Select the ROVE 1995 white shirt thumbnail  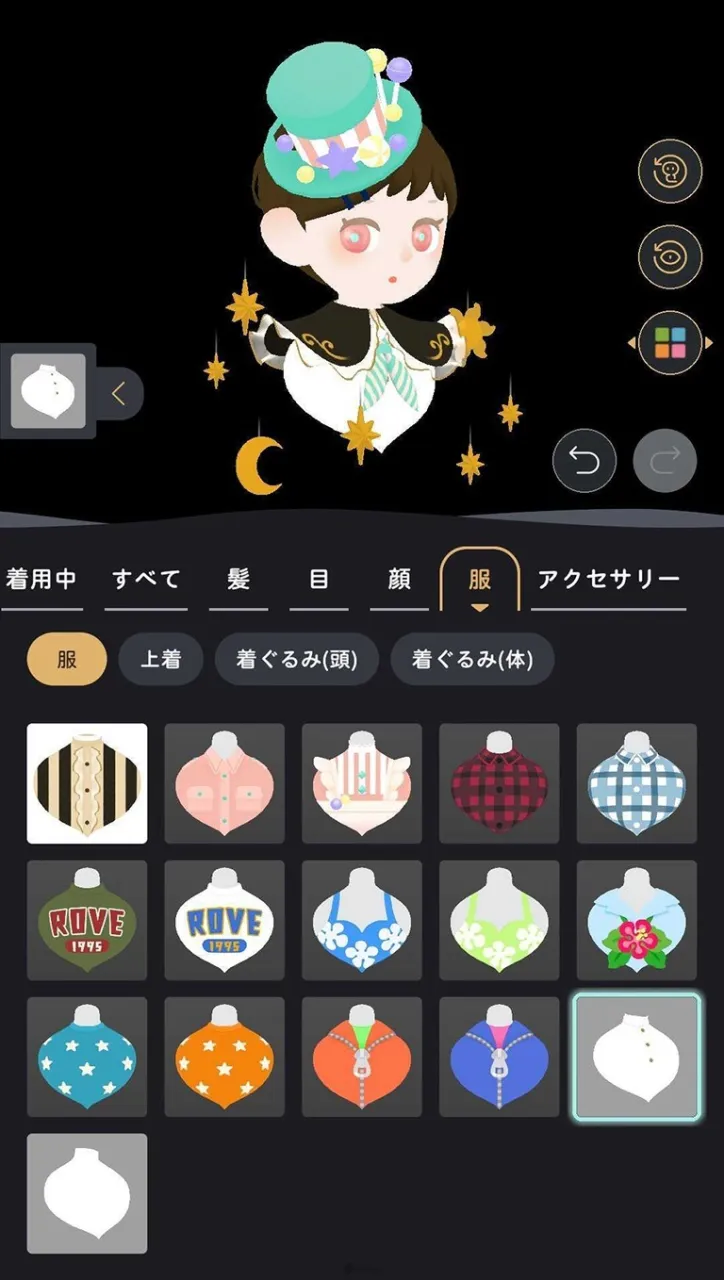pyautogui.click(x=224, y=919)
